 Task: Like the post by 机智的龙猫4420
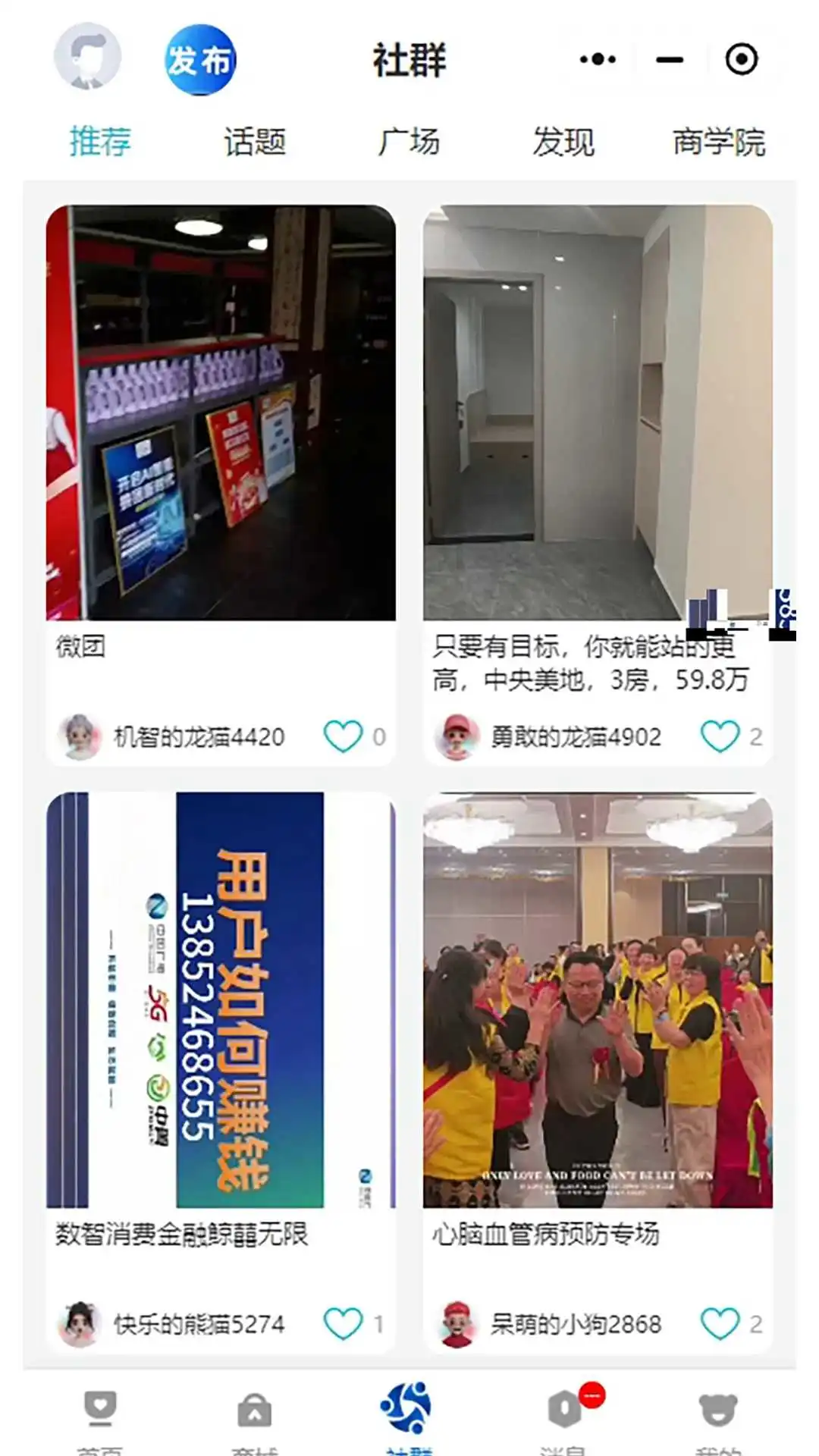(x=343, y=736)
